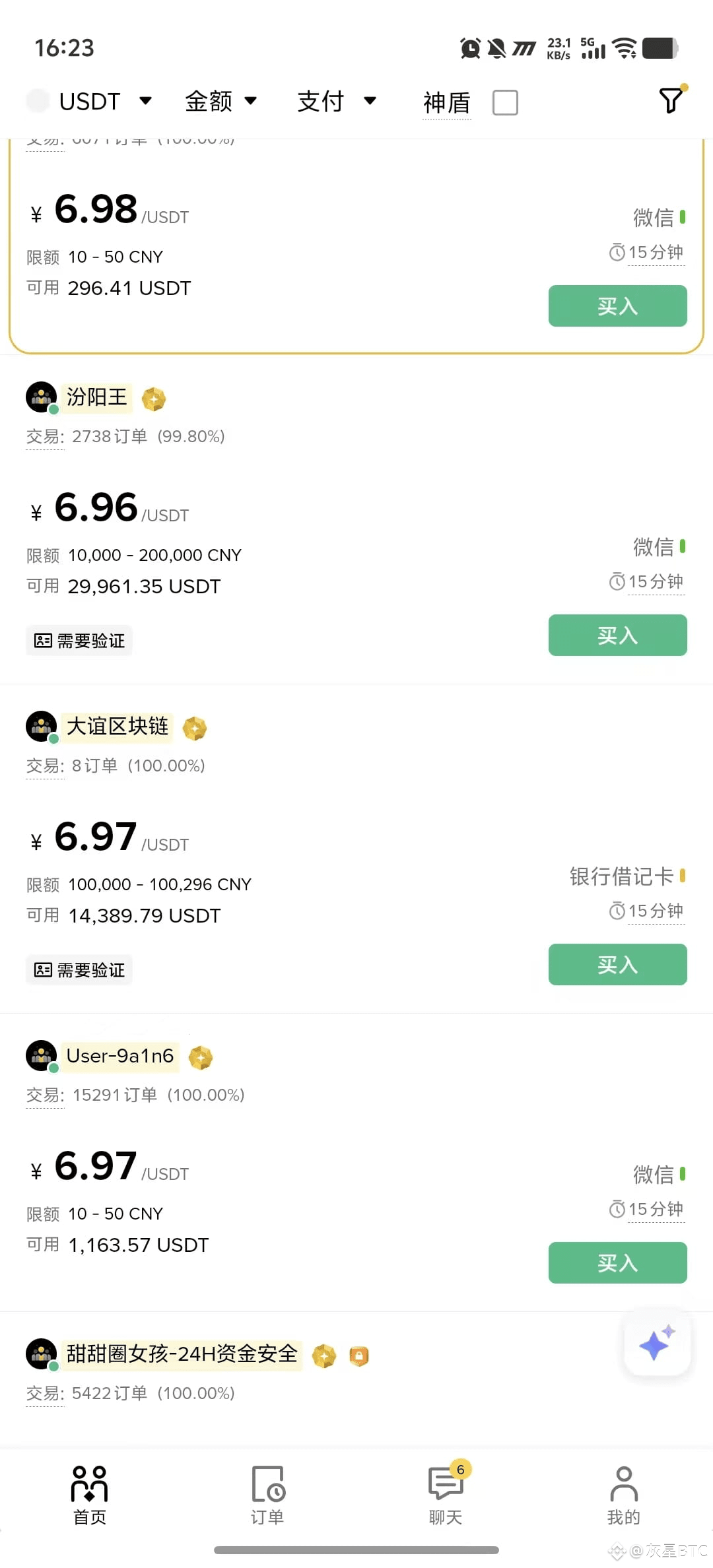713x1568 pixels.
Task: View merchant profile of 汾阳王
Action: tap(96, 398)
